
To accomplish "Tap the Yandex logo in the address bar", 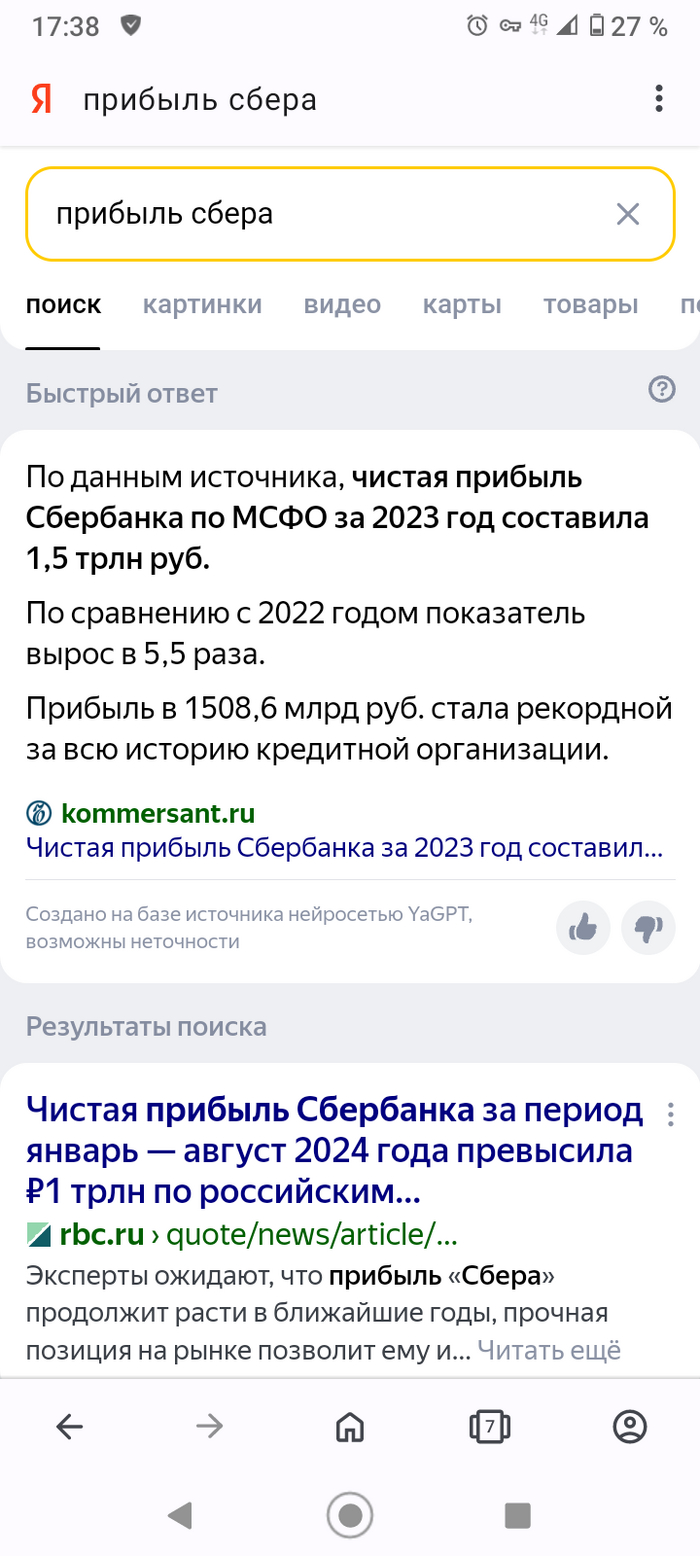I will pos(41,99).
